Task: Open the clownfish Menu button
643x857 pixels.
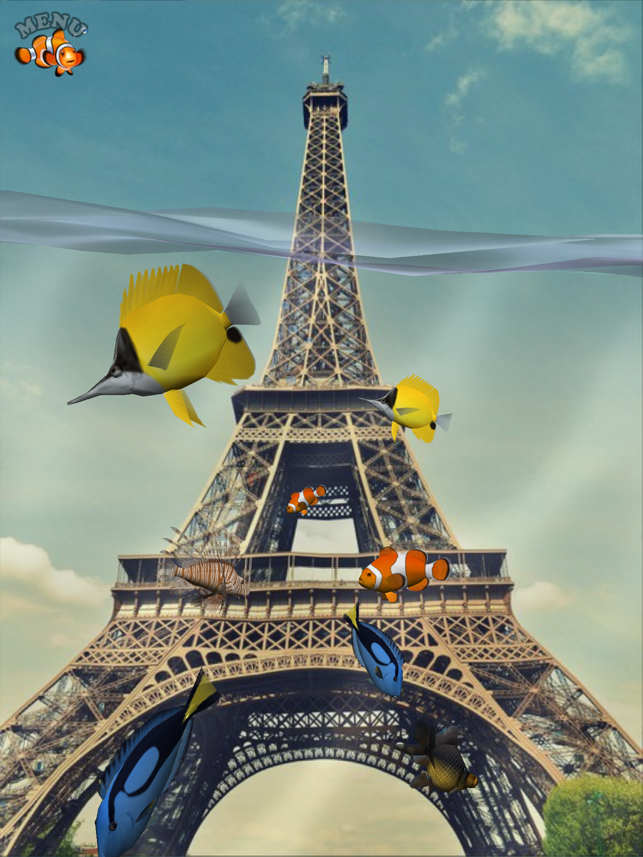Action: pos(50,45)
